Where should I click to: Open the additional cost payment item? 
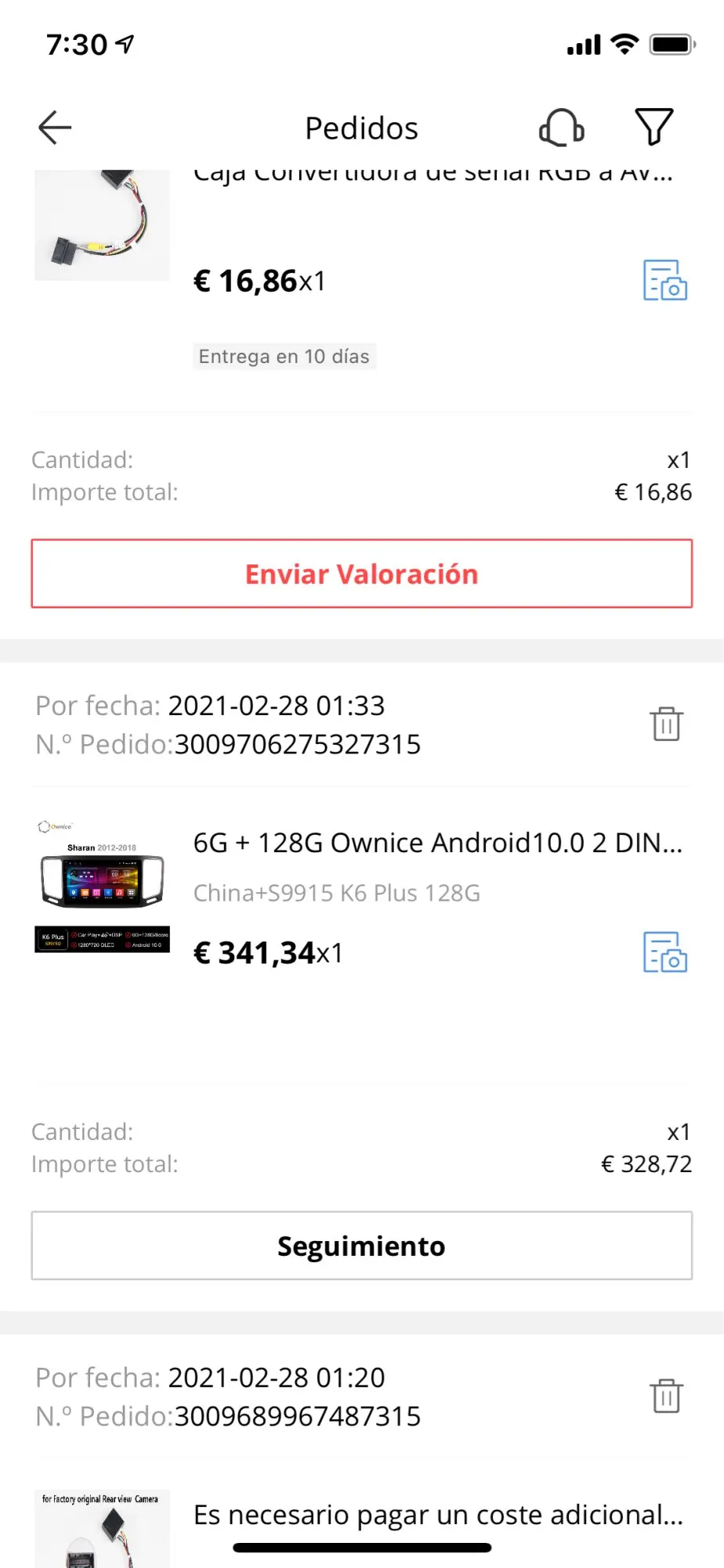(437, 1515)
